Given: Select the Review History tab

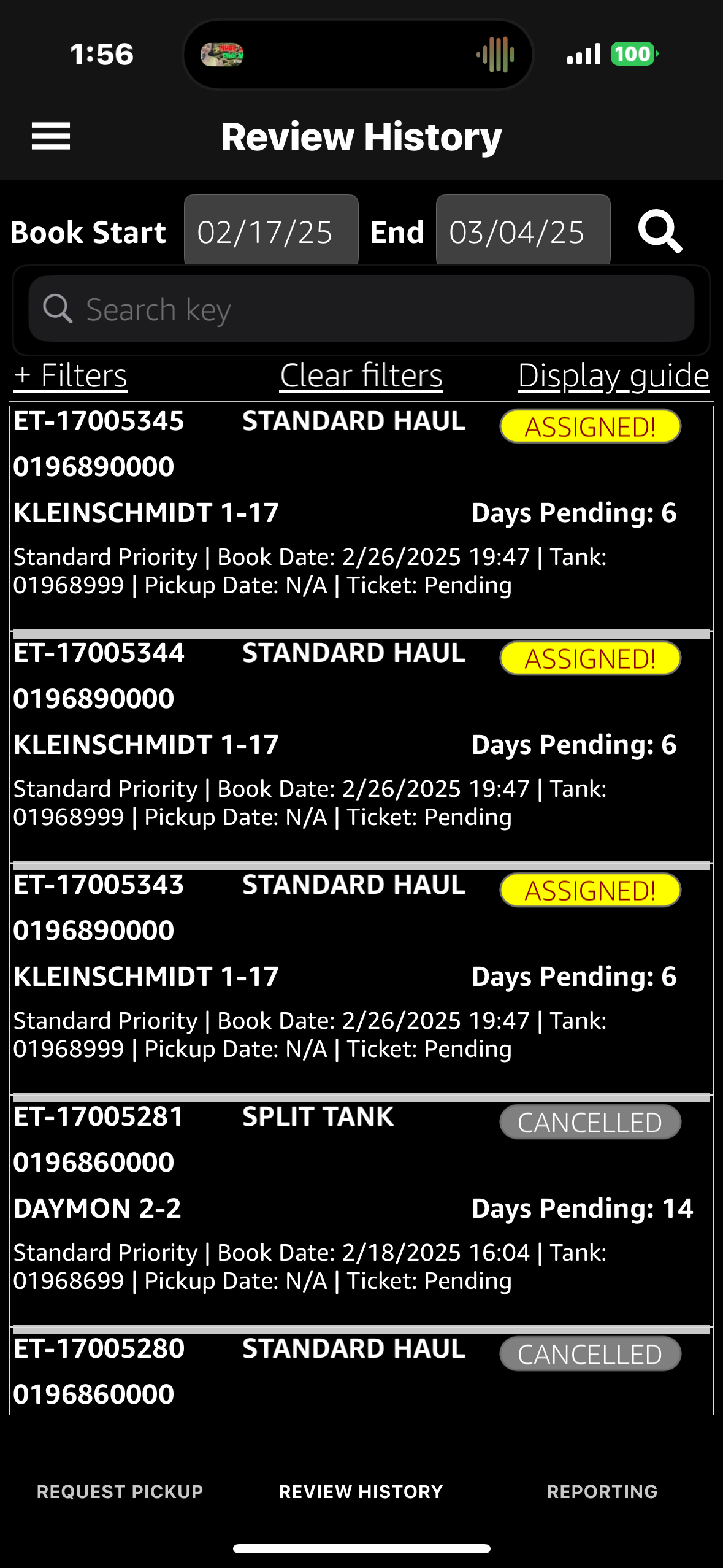Looking at the screenshot, I should (361, 1491).
